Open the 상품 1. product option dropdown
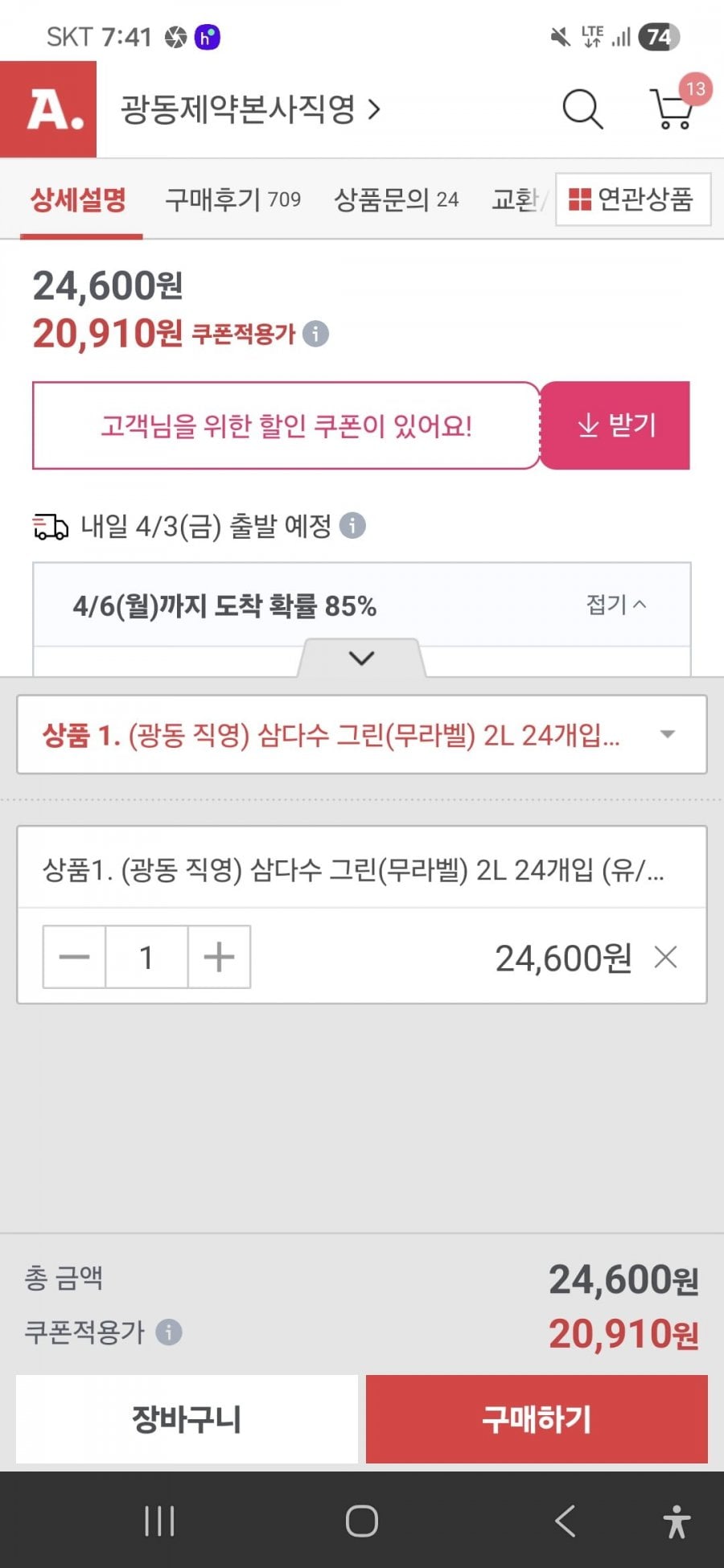The height and width of the screenshot is (1568, 724). click(362, 734)
